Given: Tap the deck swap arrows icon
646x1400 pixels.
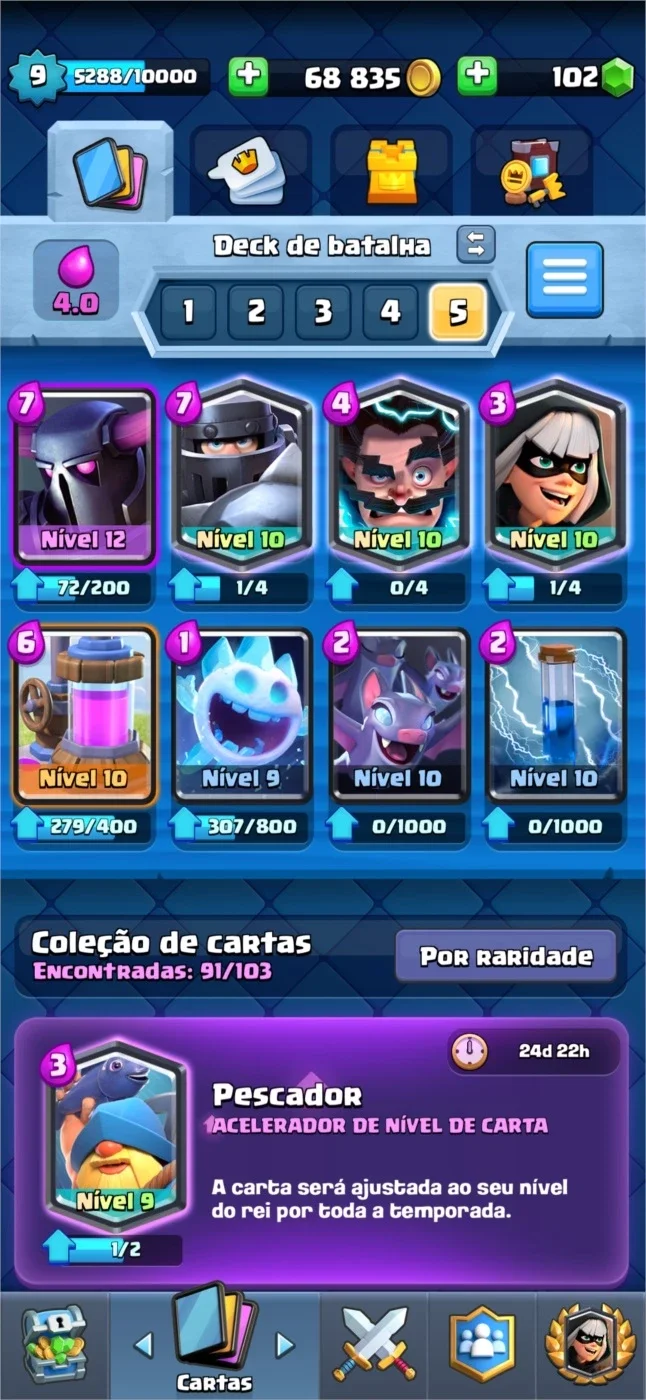Looking at the screenshot, I should click(476, 244).
